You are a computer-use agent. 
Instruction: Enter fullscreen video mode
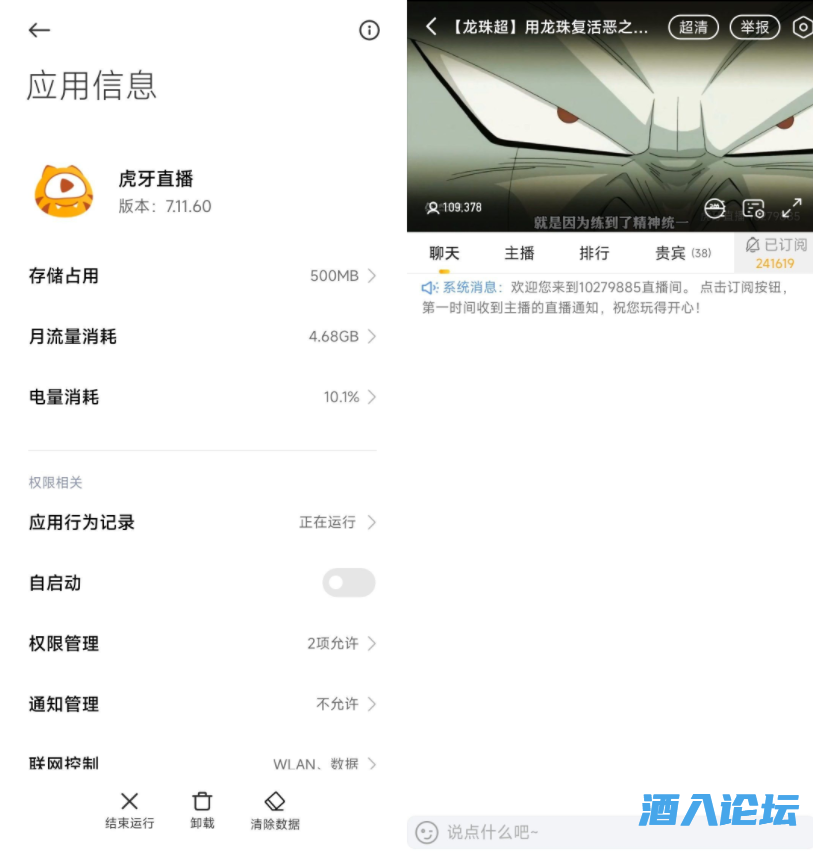(x=791, y=208)
